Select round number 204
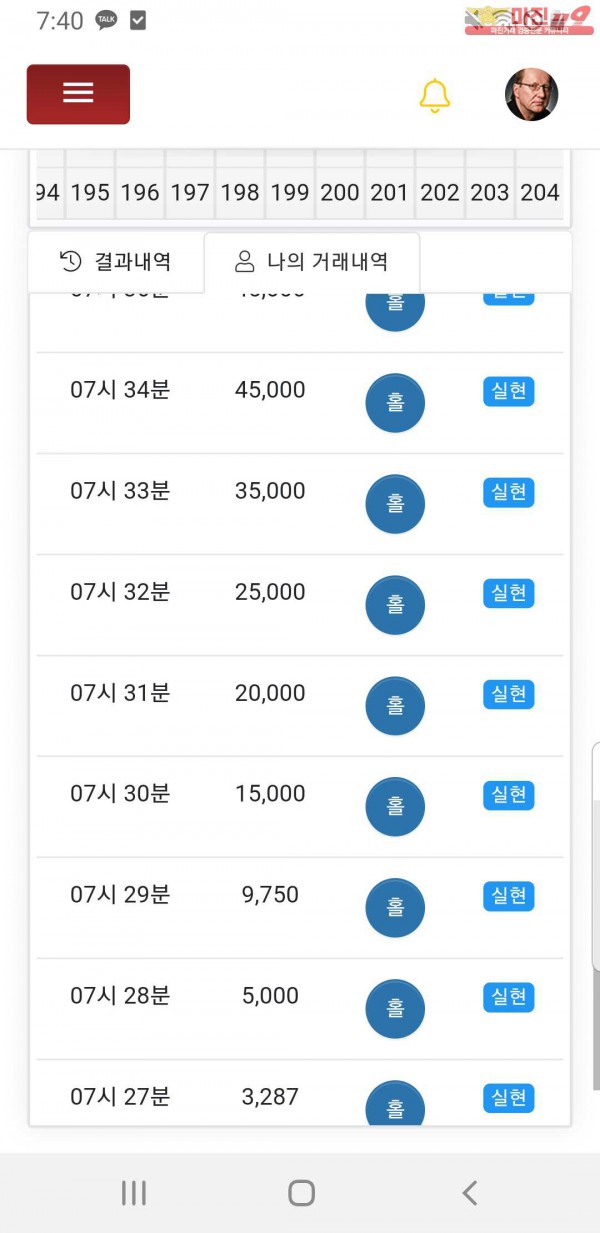The image size is (600, 1233). pyautogui.click(x=540, y=192)
